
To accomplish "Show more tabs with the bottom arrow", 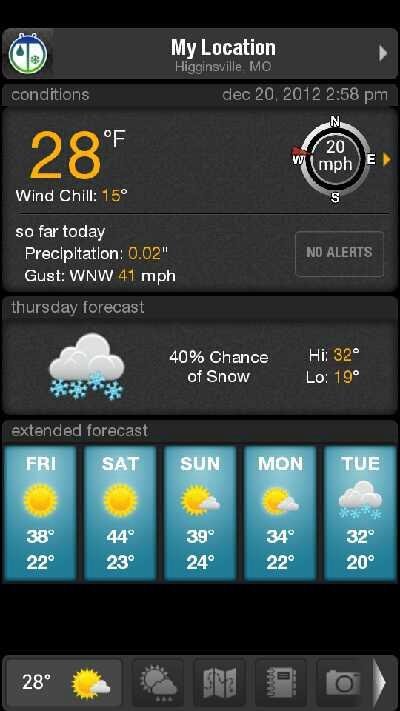I will point(380,682).
